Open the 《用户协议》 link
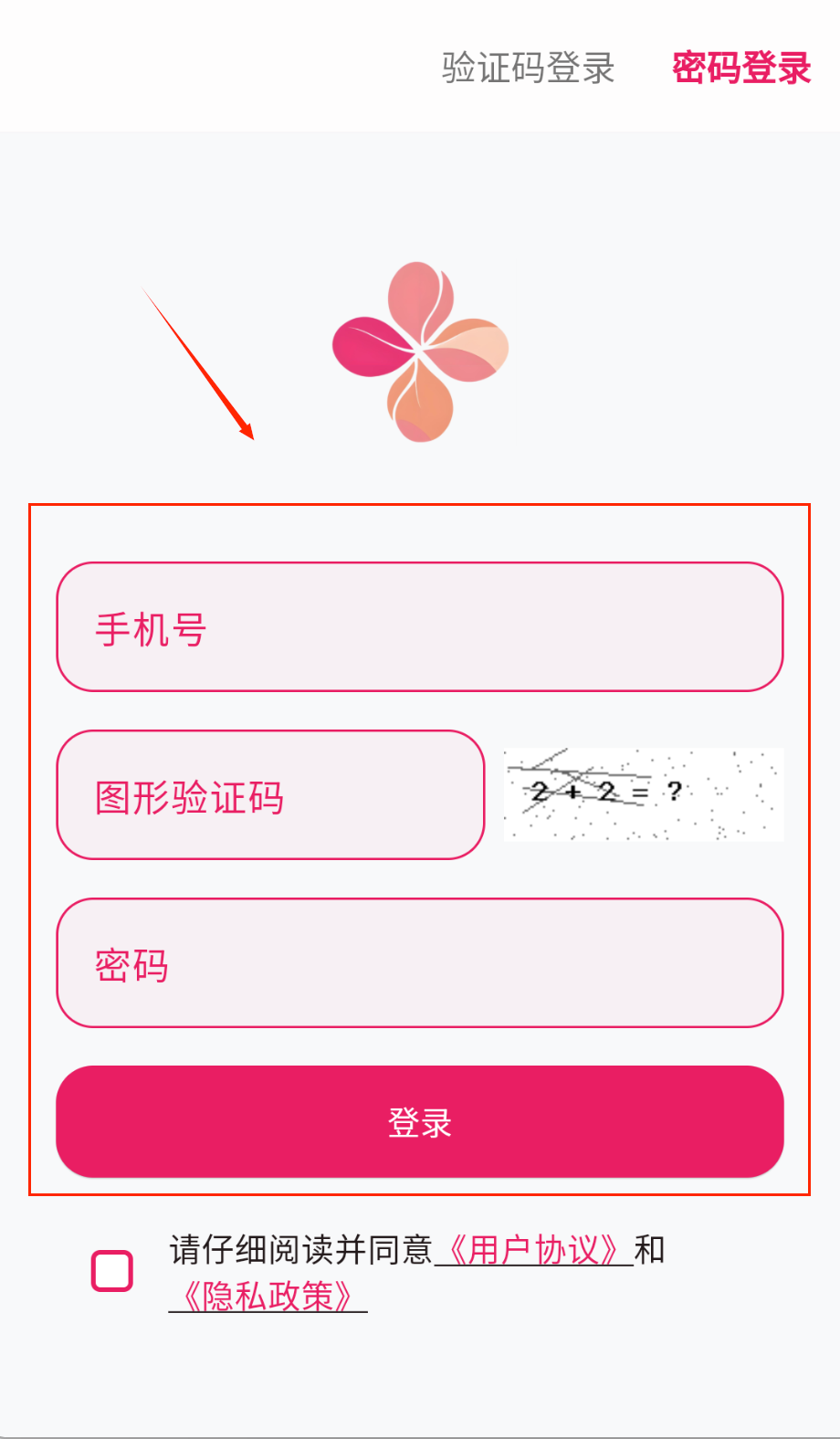 click(x=534, y=1250)
